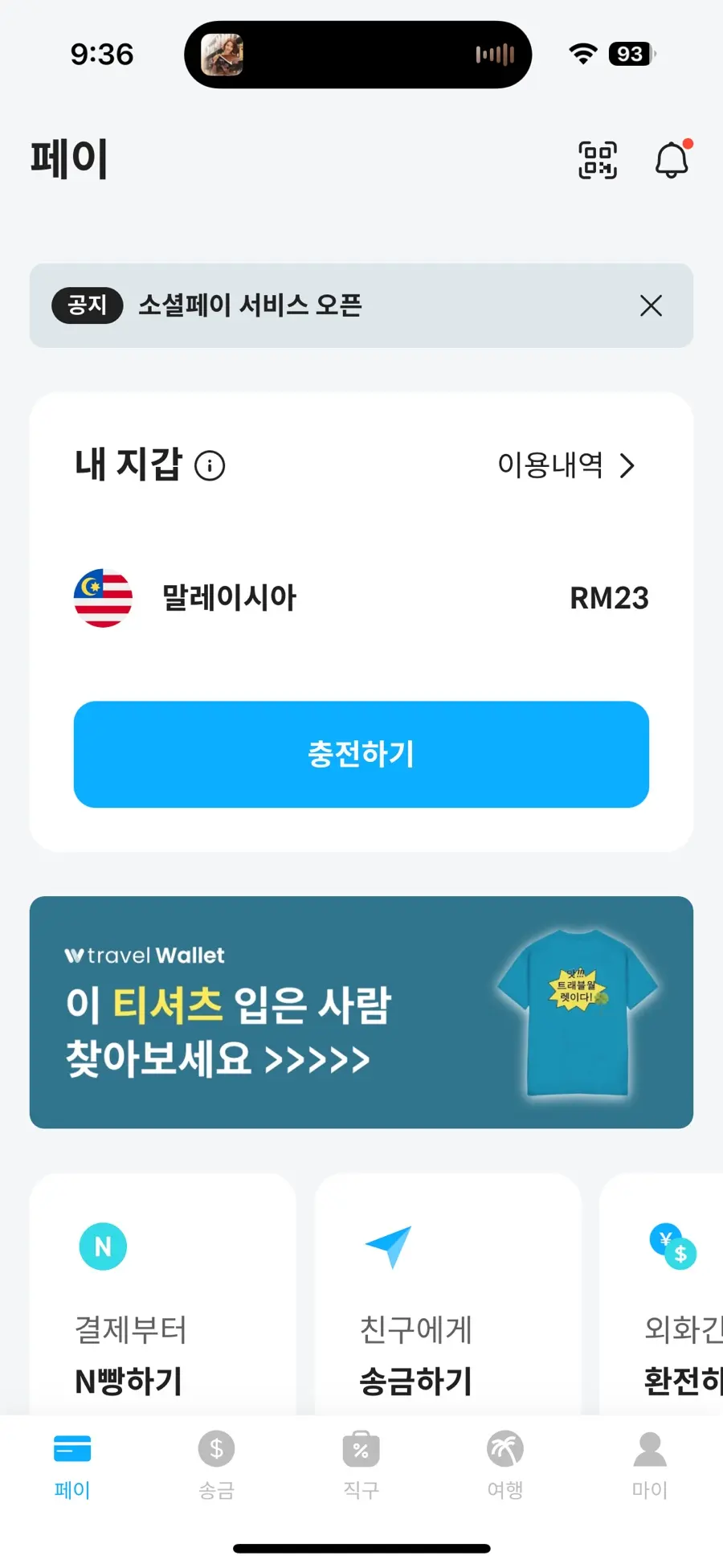
Task: Switch to the 여행 tab
Action: coord(505,1466)
